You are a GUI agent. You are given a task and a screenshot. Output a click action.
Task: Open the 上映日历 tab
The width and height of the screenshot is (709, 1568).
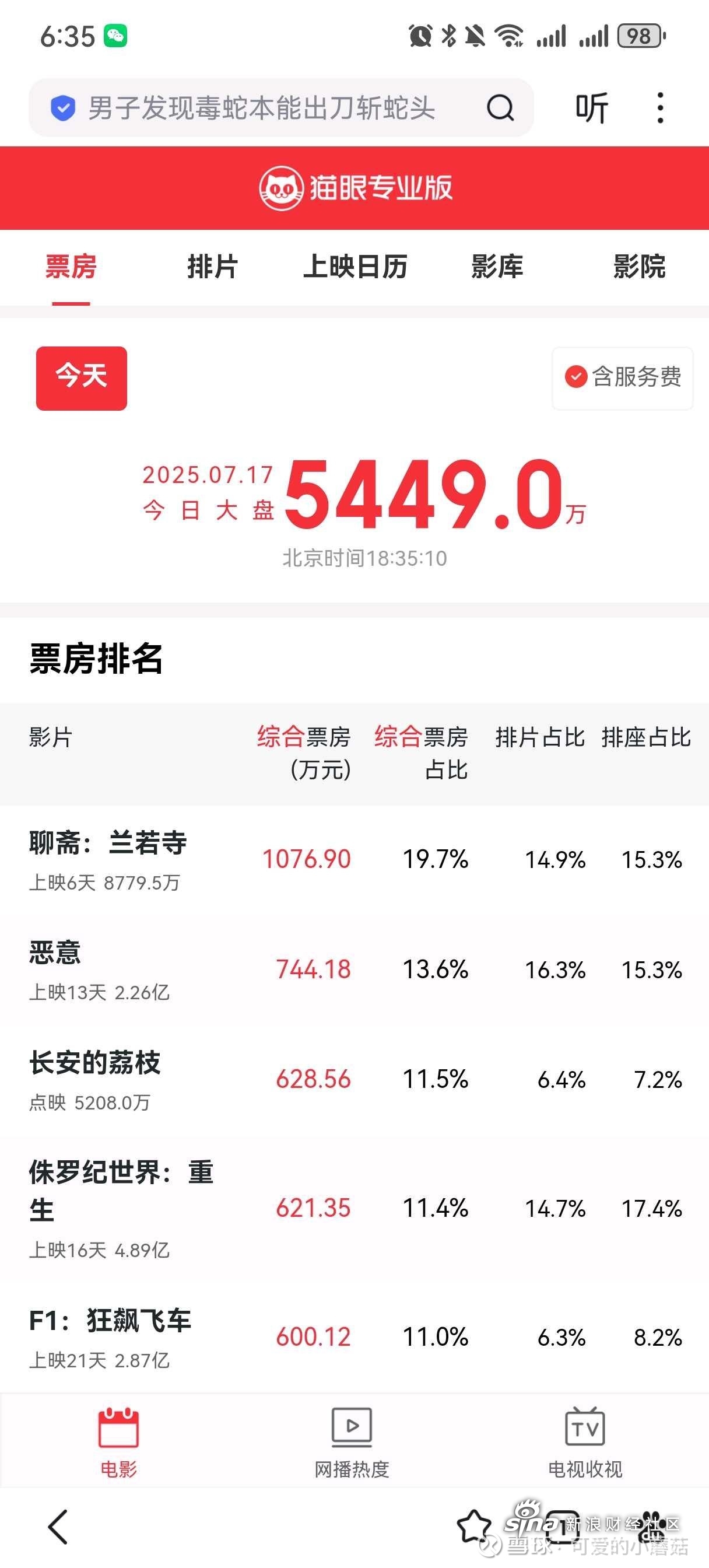pos(355,267)
